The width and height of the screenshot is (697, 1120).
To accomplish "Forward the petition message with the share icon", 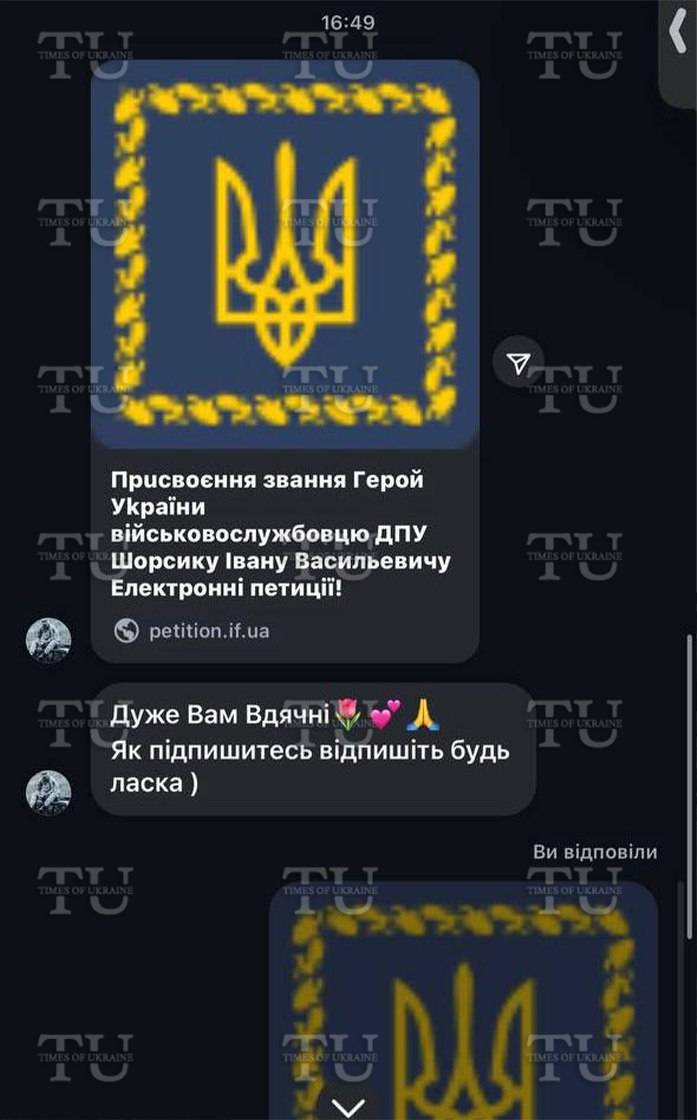I will [x=518, y=364].
